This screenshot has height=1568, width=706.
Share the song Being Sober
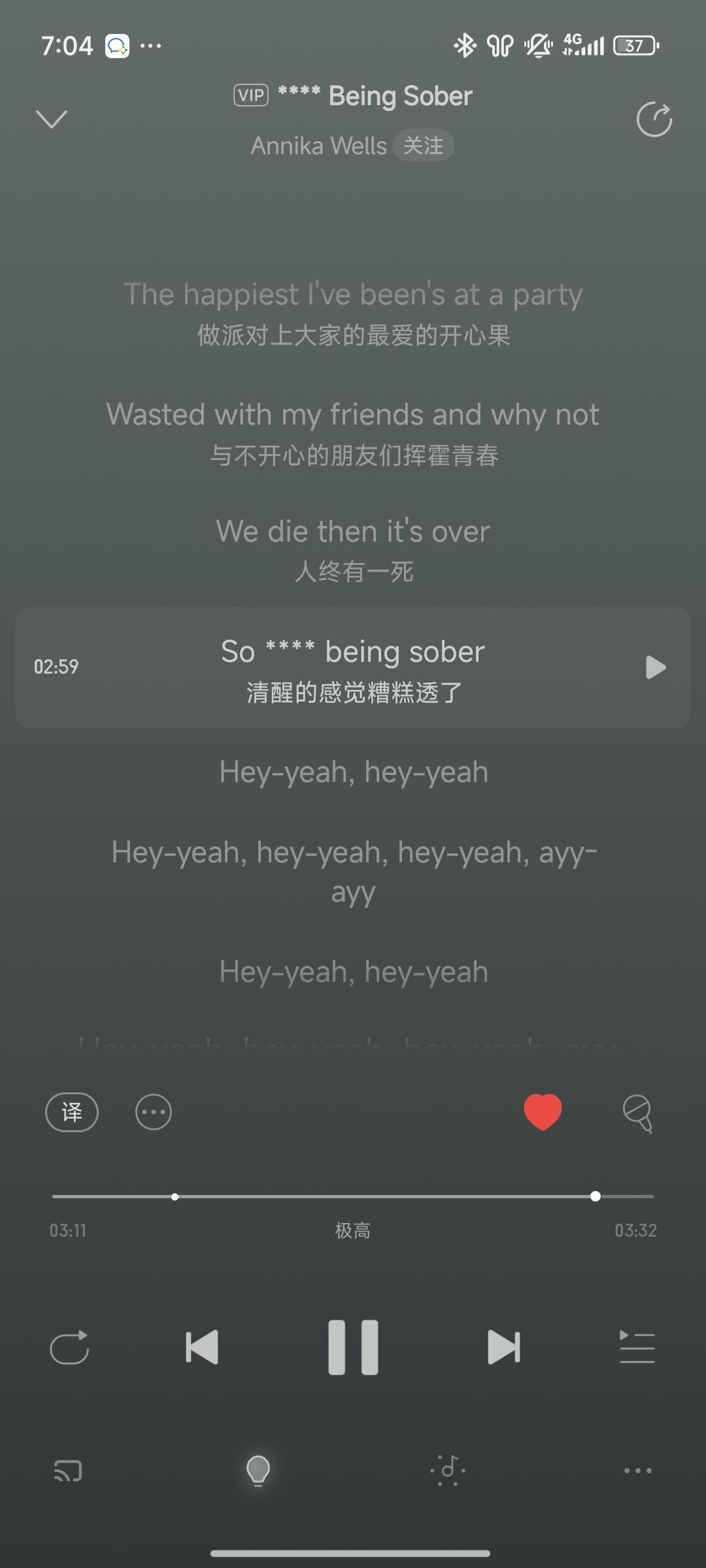[654, 120]
